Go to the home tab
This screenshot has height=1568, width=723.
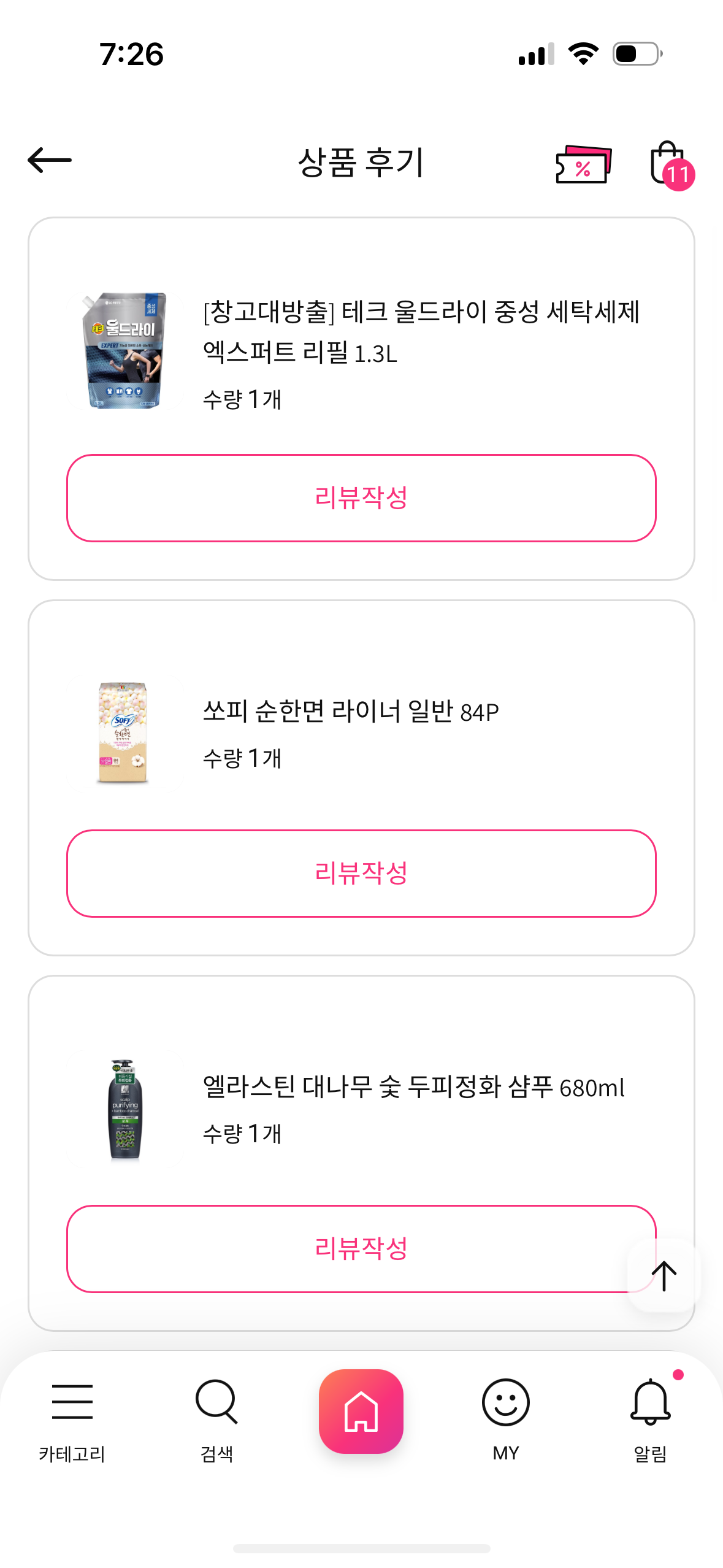[361, 1411]
